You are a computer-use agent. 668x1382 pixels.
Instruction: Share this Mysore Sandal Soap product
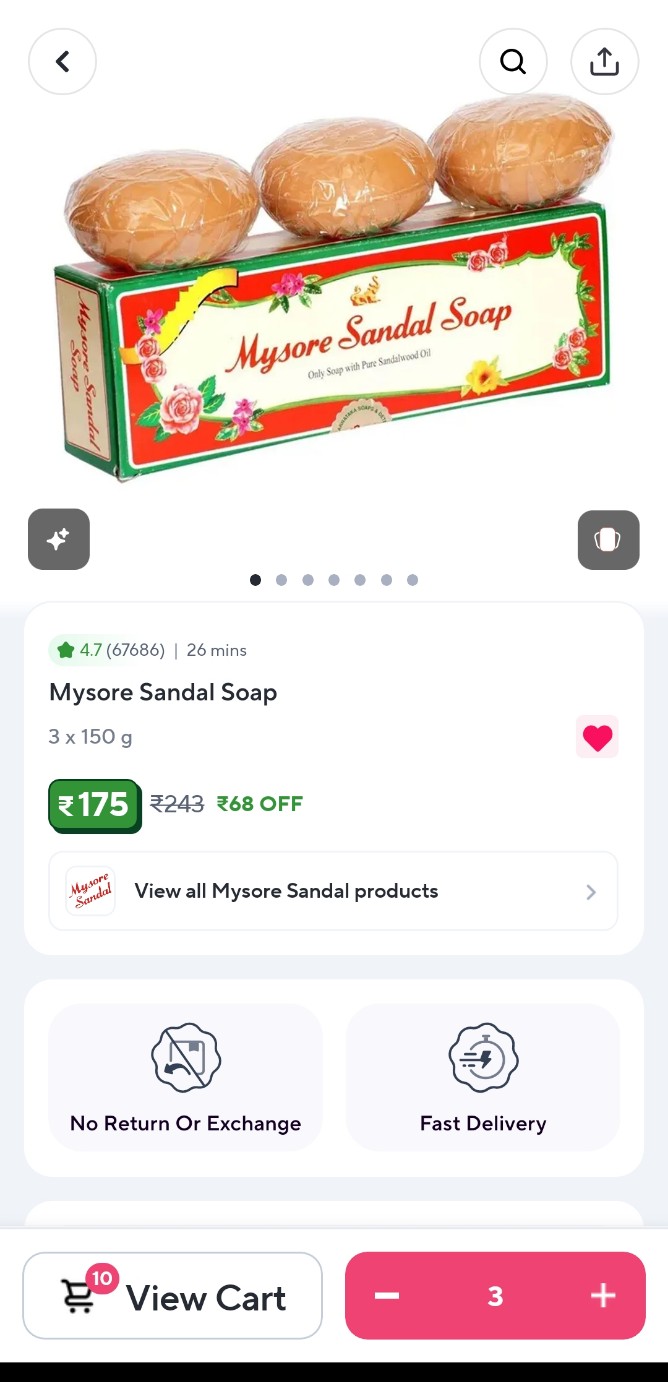tap(604, 62)
